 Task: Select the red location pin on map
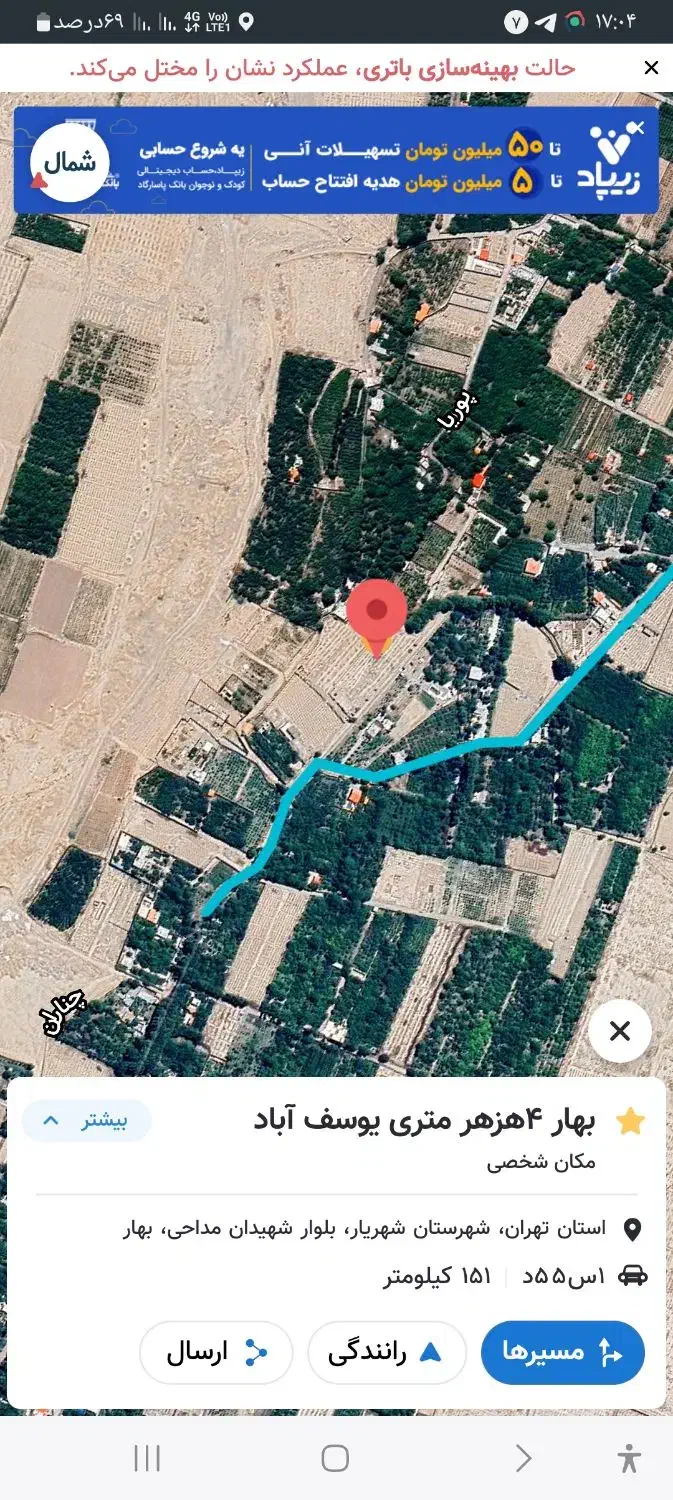[376, 612]
